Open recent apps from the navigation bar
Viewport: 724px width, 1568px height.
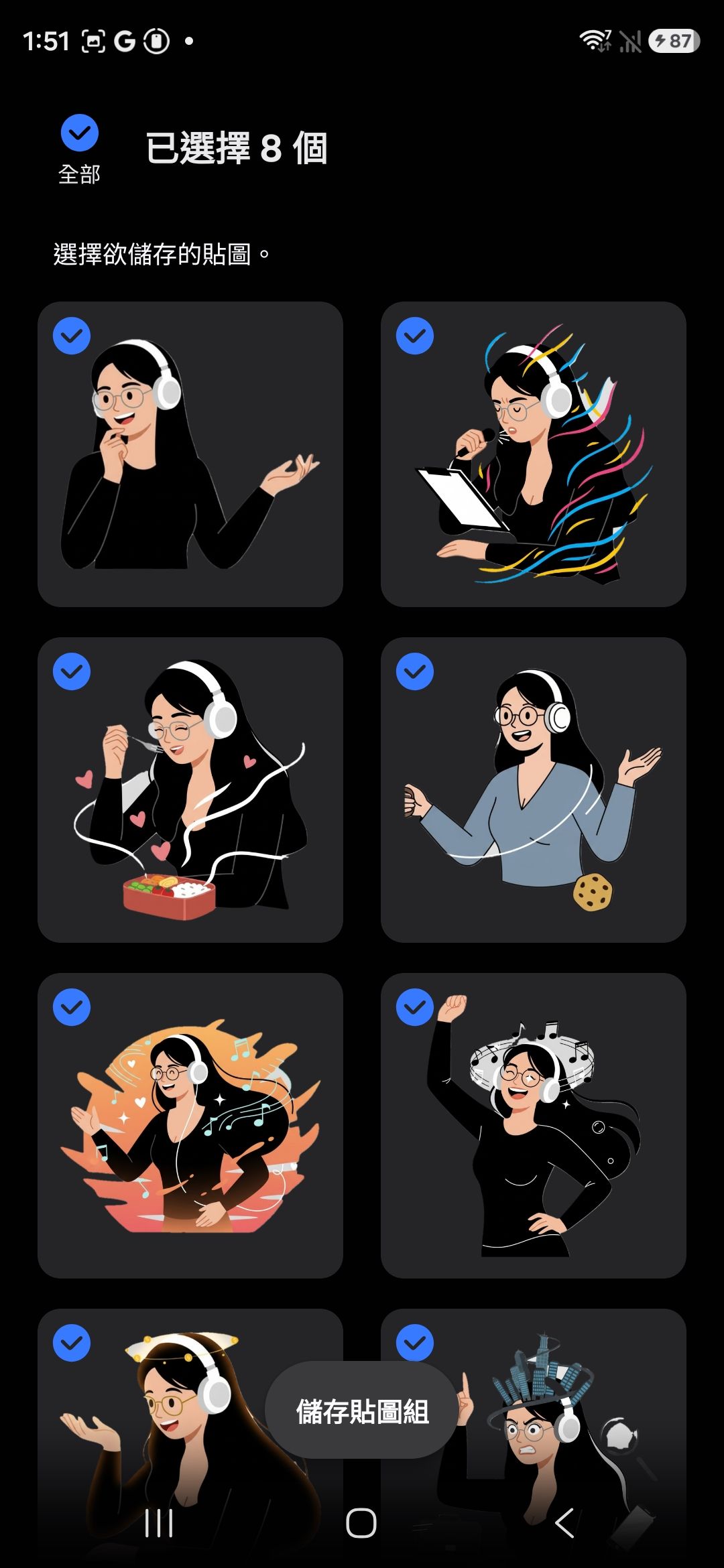(x=159, y=1523)
